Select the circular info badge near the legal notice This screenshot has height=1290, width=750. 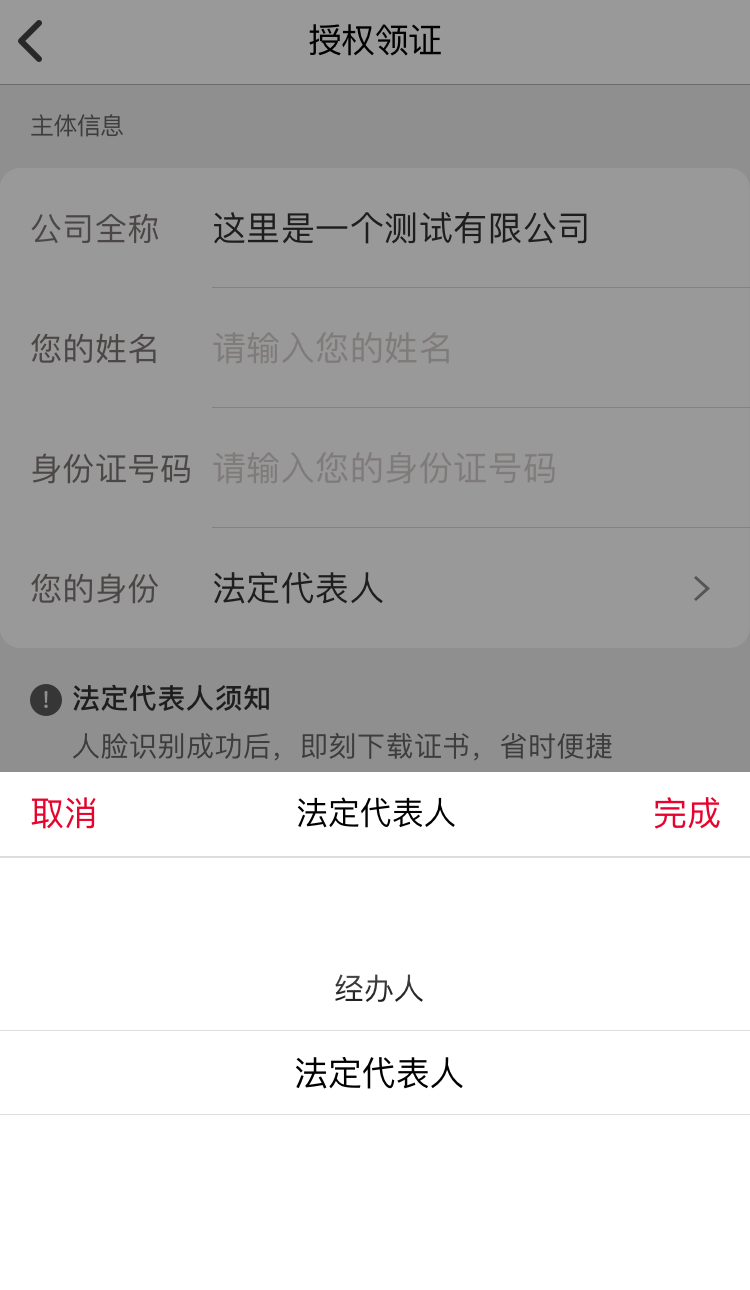(45, 699)
